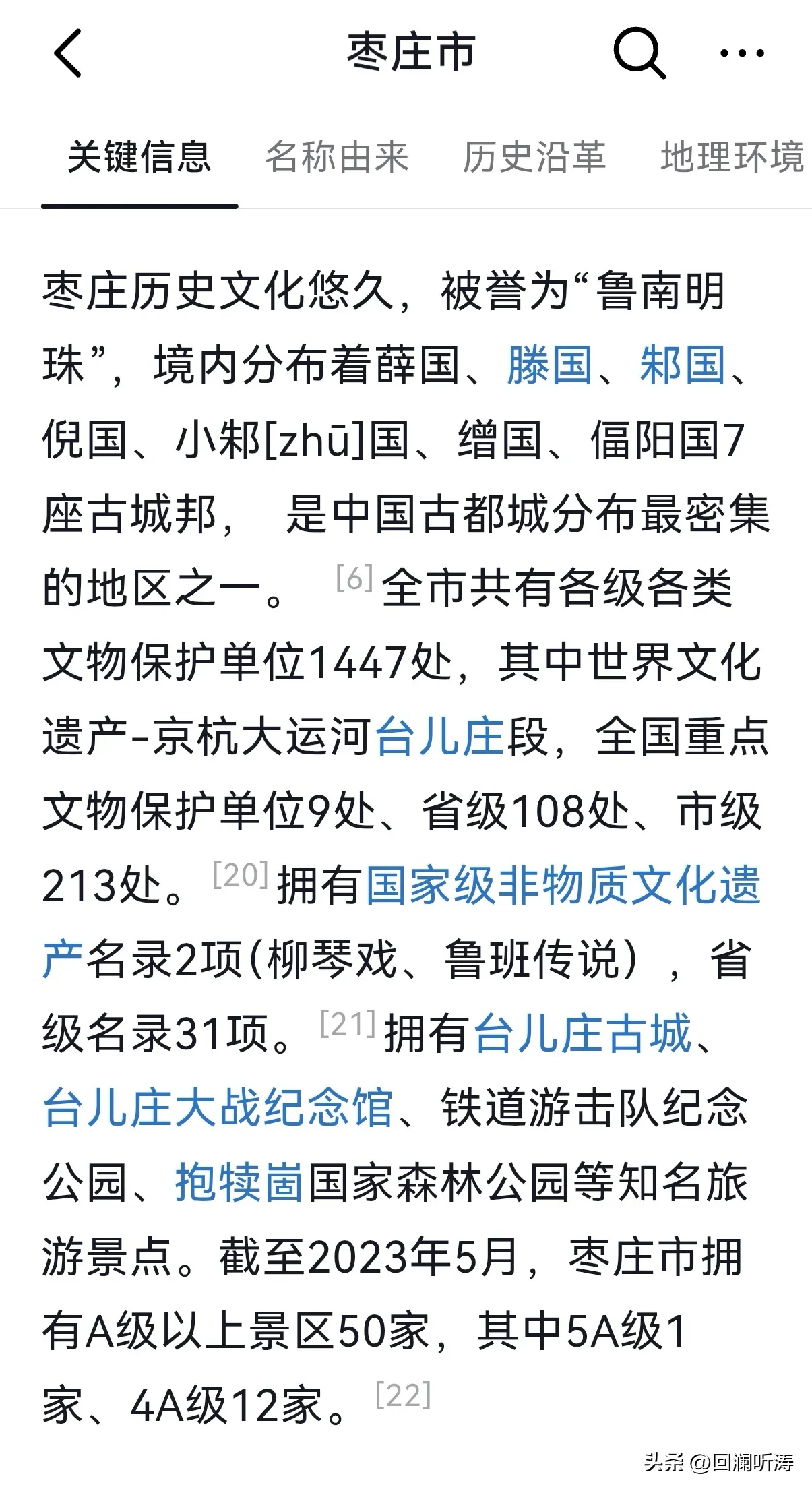Open the 抱犊崮 link
The image size is (812, 1491).
[x=239, y=1182]
